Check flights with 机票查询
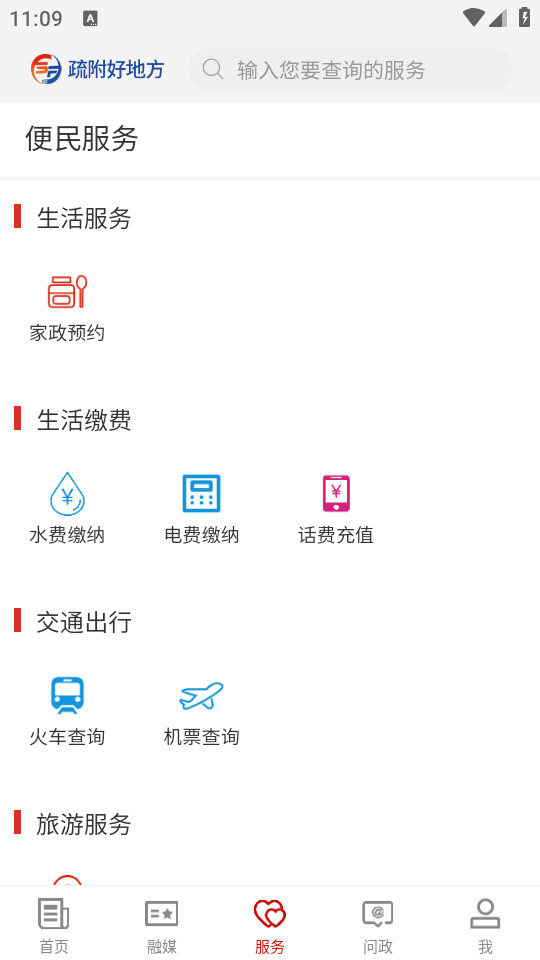 coord(201,711)
